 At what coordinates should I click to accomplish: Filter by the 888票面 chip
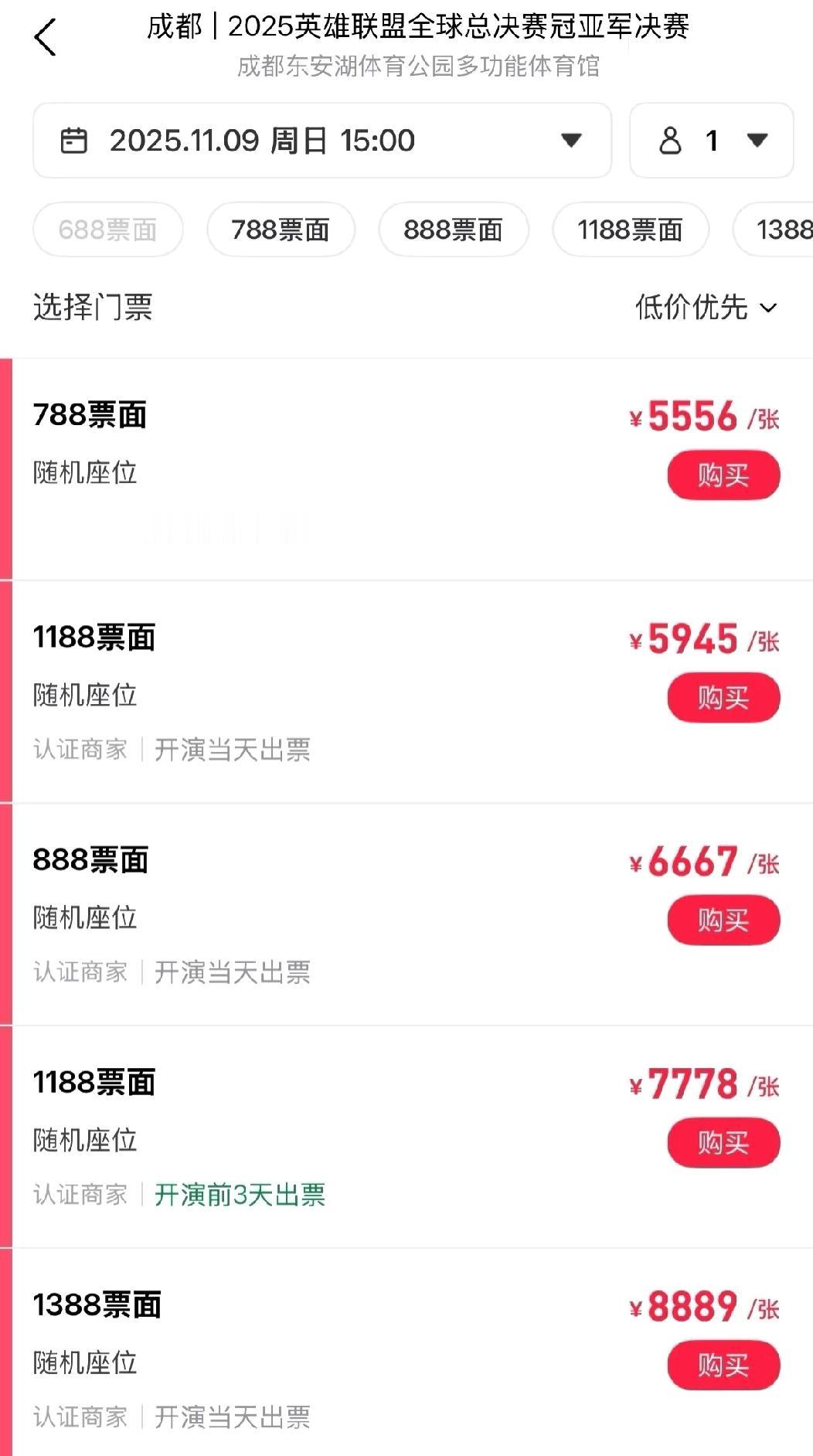[x=453, y=230]
